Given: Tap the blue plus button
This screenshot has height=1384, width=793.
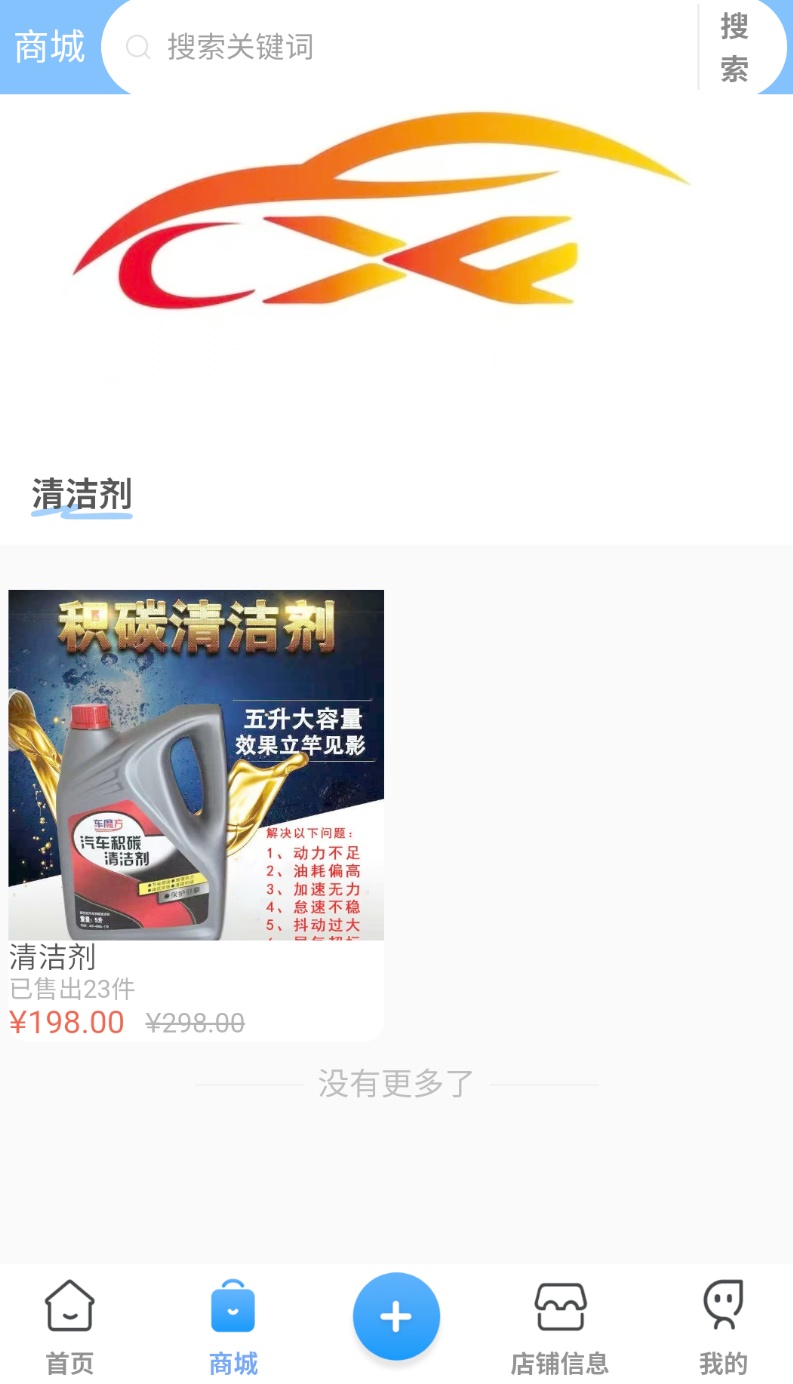Looking at the screenshot, I should [x=396, y=1316].
